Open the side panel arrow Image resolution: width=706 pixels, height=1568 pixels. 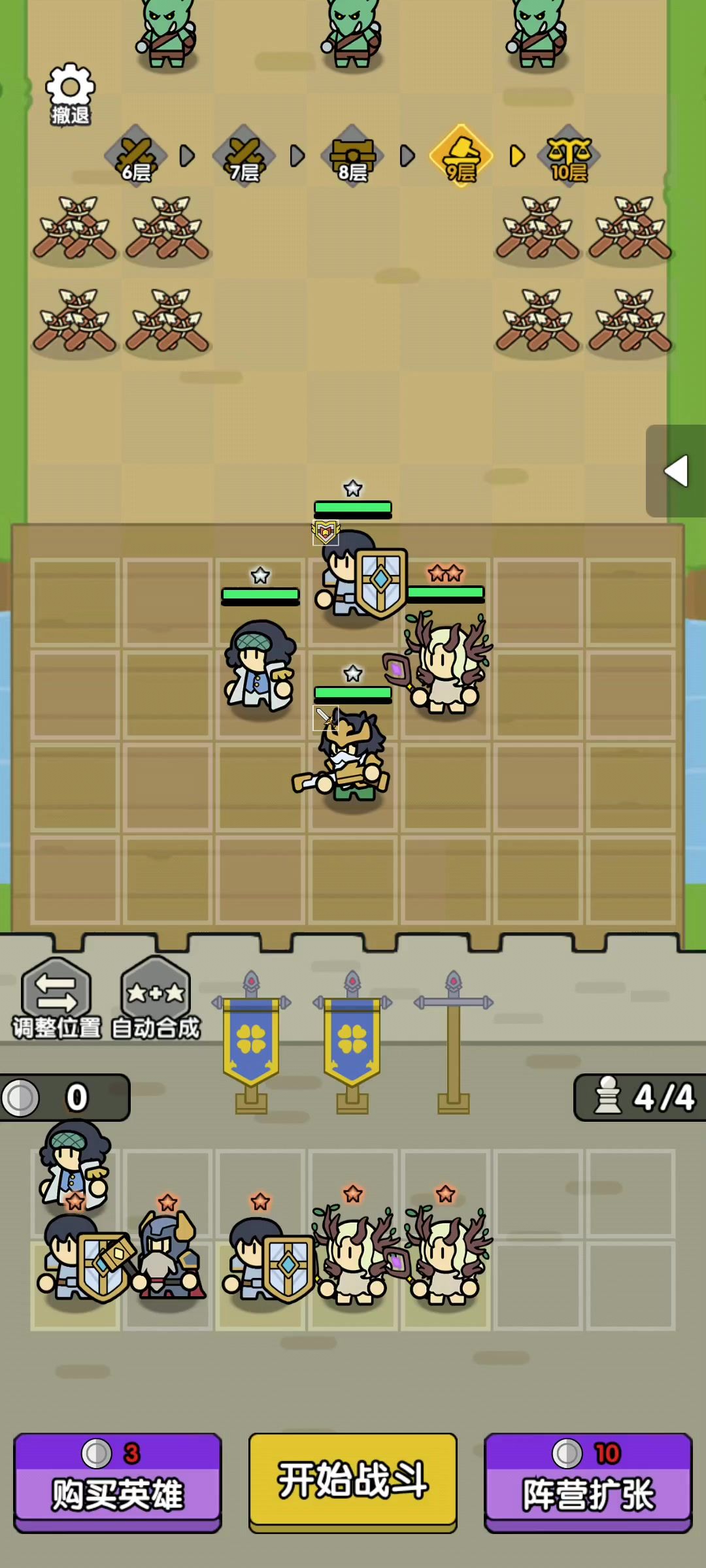point(676,470)
